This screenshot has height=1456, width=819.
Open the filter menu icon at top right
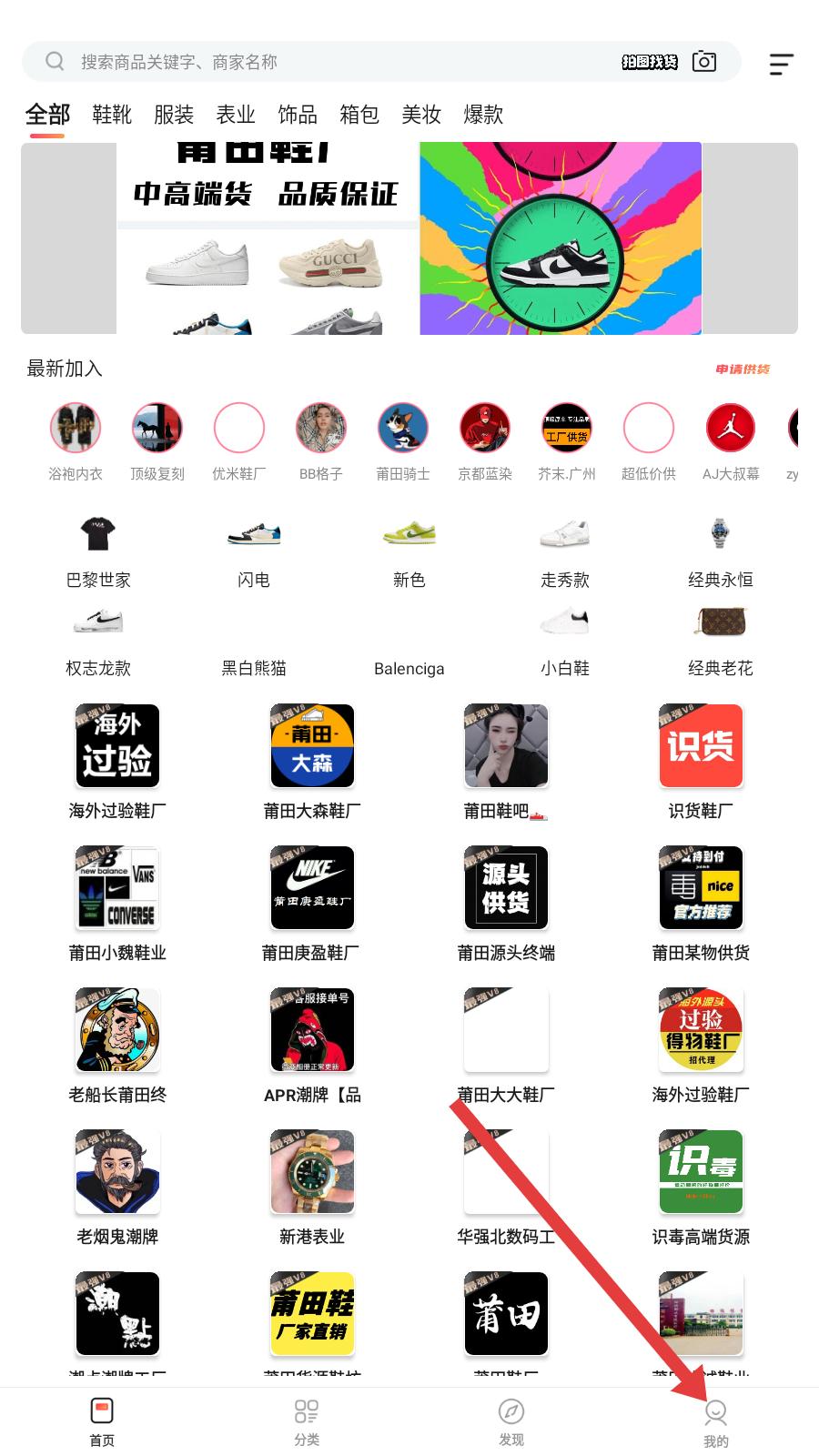[x=781, y=64]
